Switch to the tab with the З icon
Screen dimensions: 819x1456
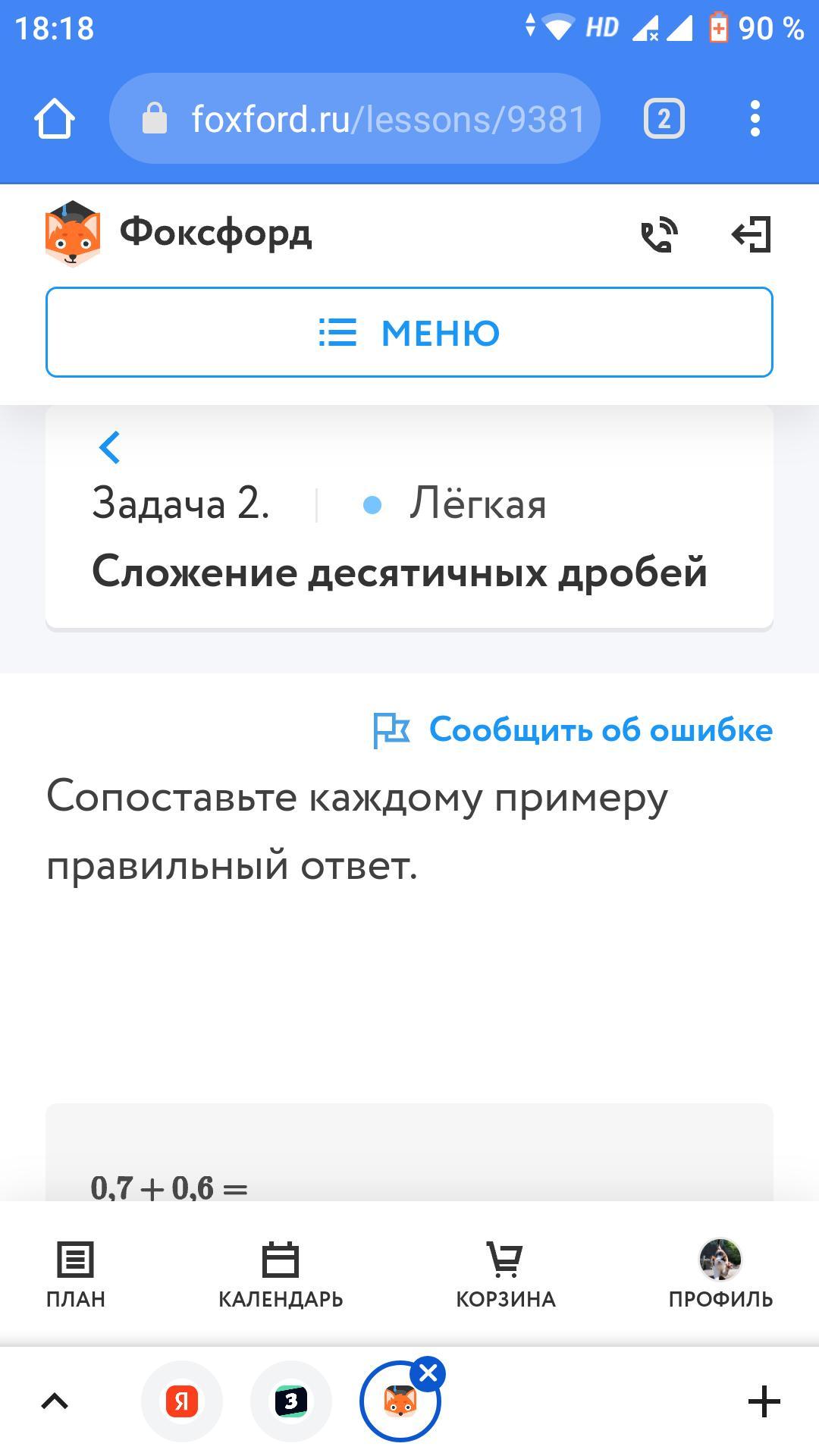click(x=291, y=1401)
